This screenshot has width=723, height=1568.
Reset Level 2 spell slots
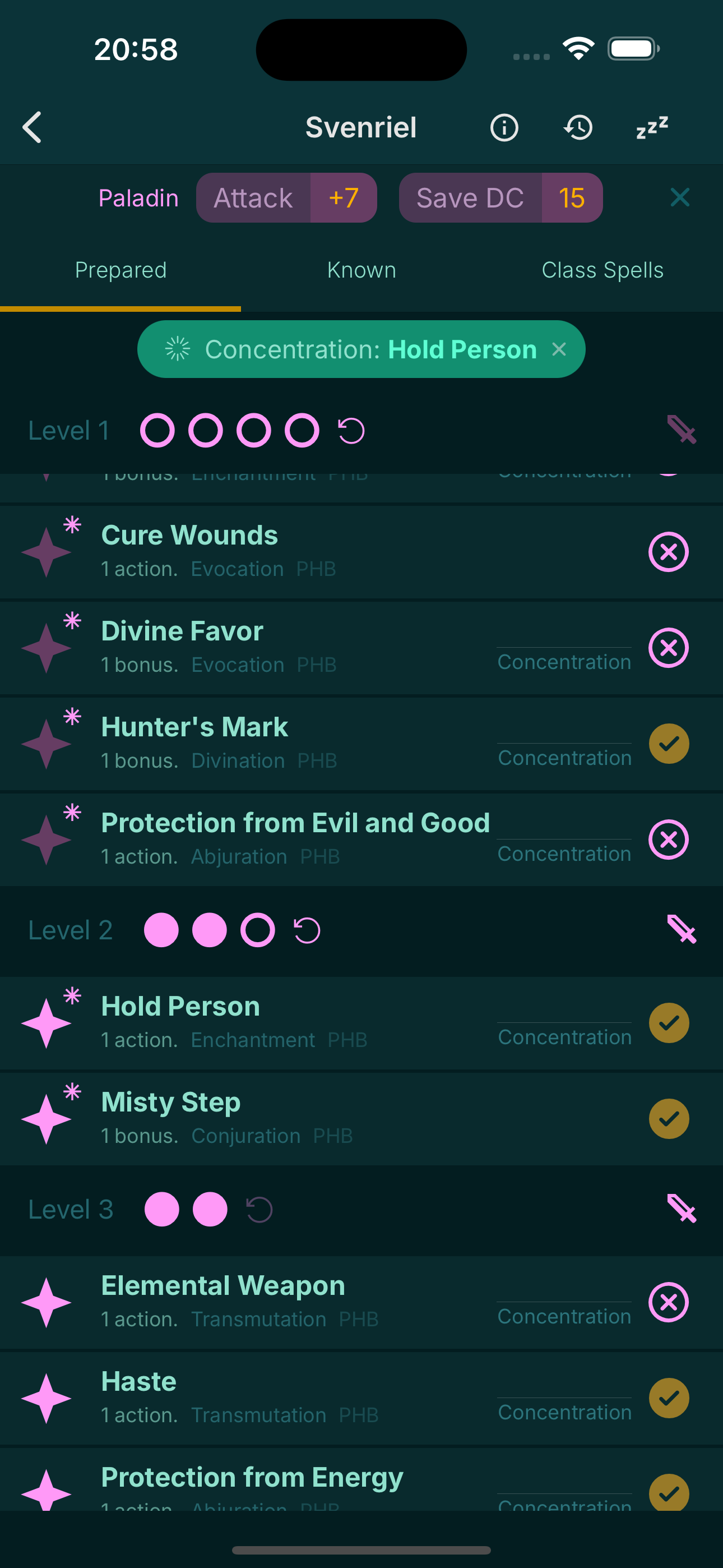(x=305, y=929)
